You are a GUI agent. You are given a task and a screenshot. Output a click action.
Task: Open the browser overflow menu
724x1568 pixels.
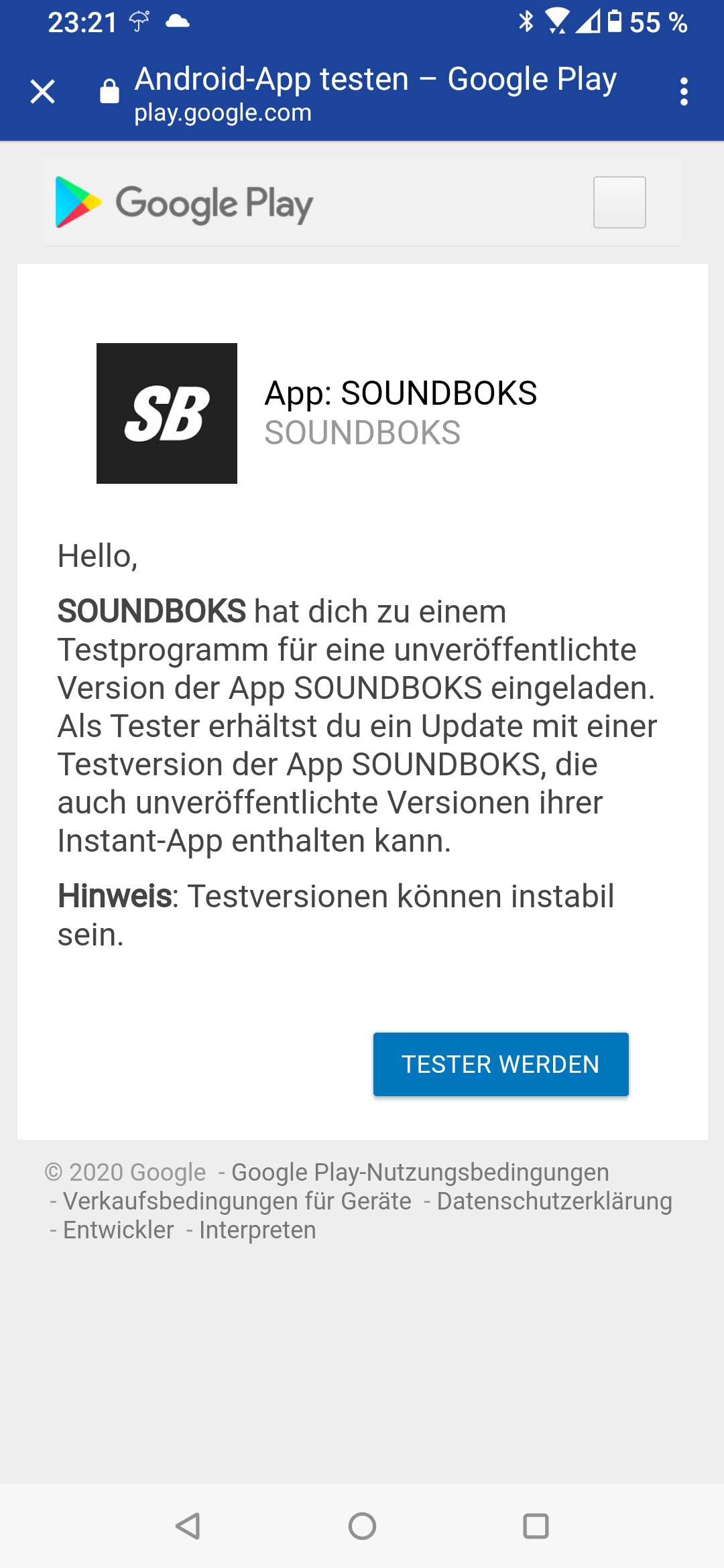(x=683, y=92)
